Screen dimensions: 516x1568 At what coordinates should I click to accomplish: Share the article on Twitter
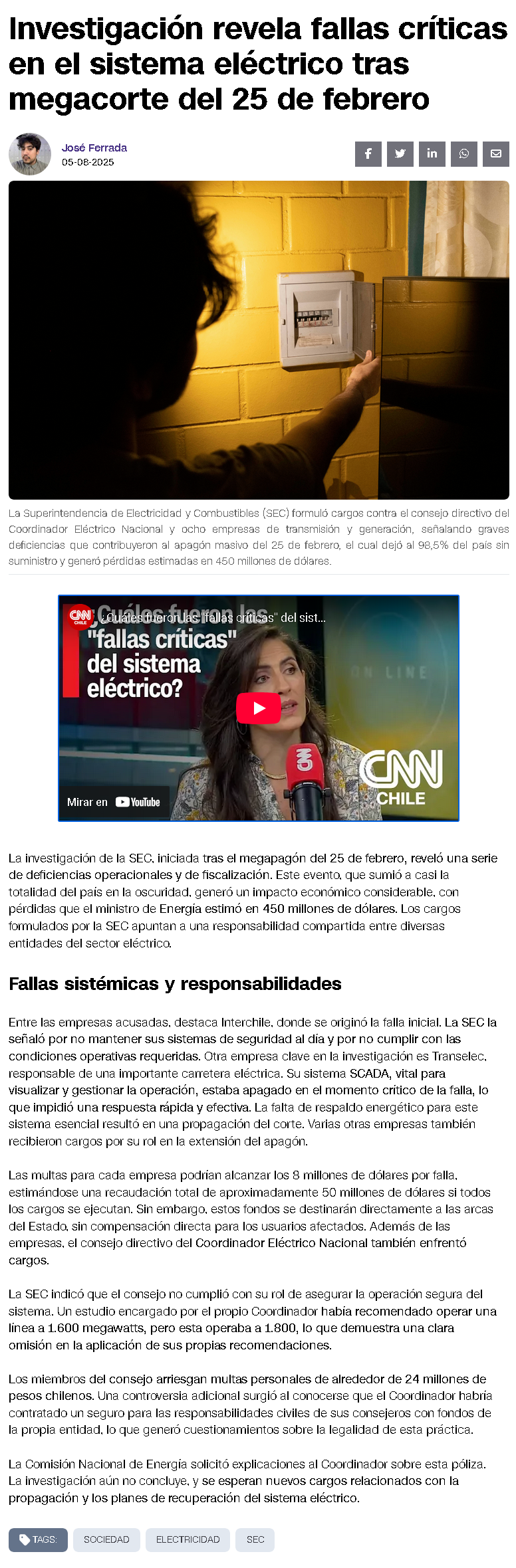[400, 153]
